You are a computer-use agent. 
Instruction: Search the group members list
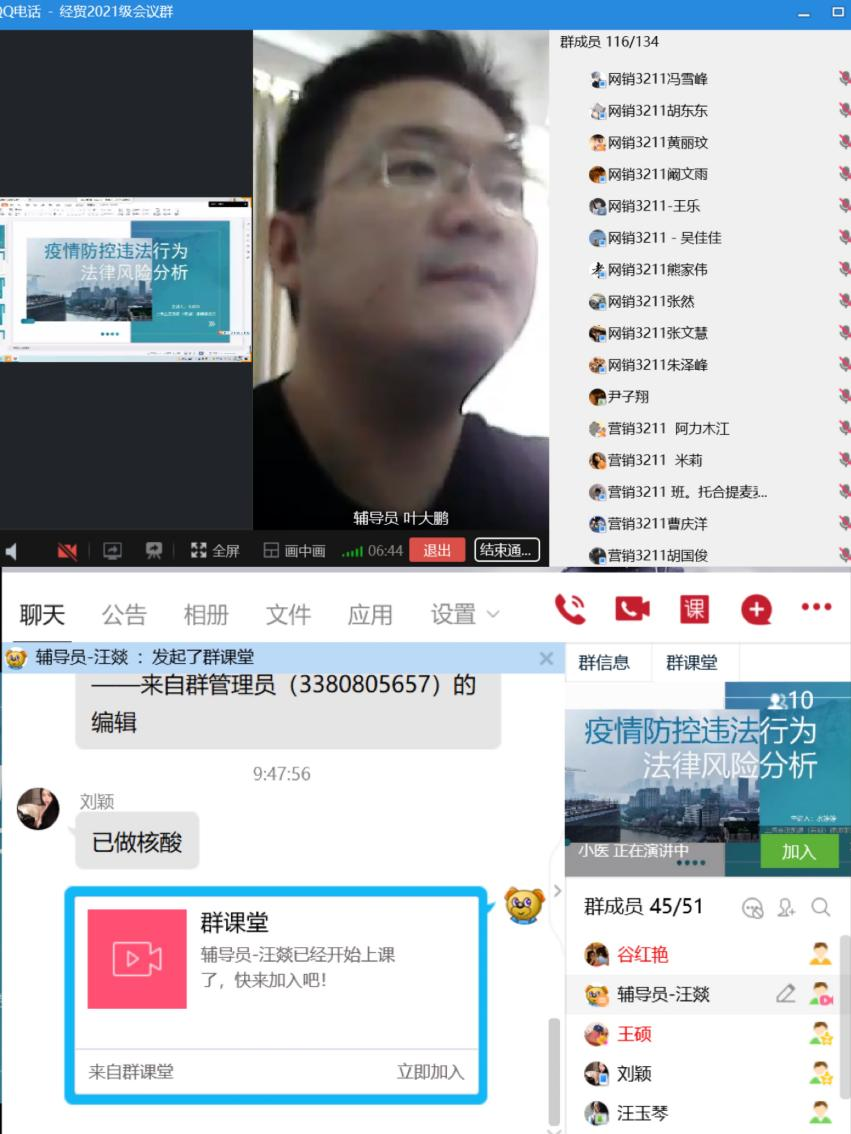pos(821,907)
